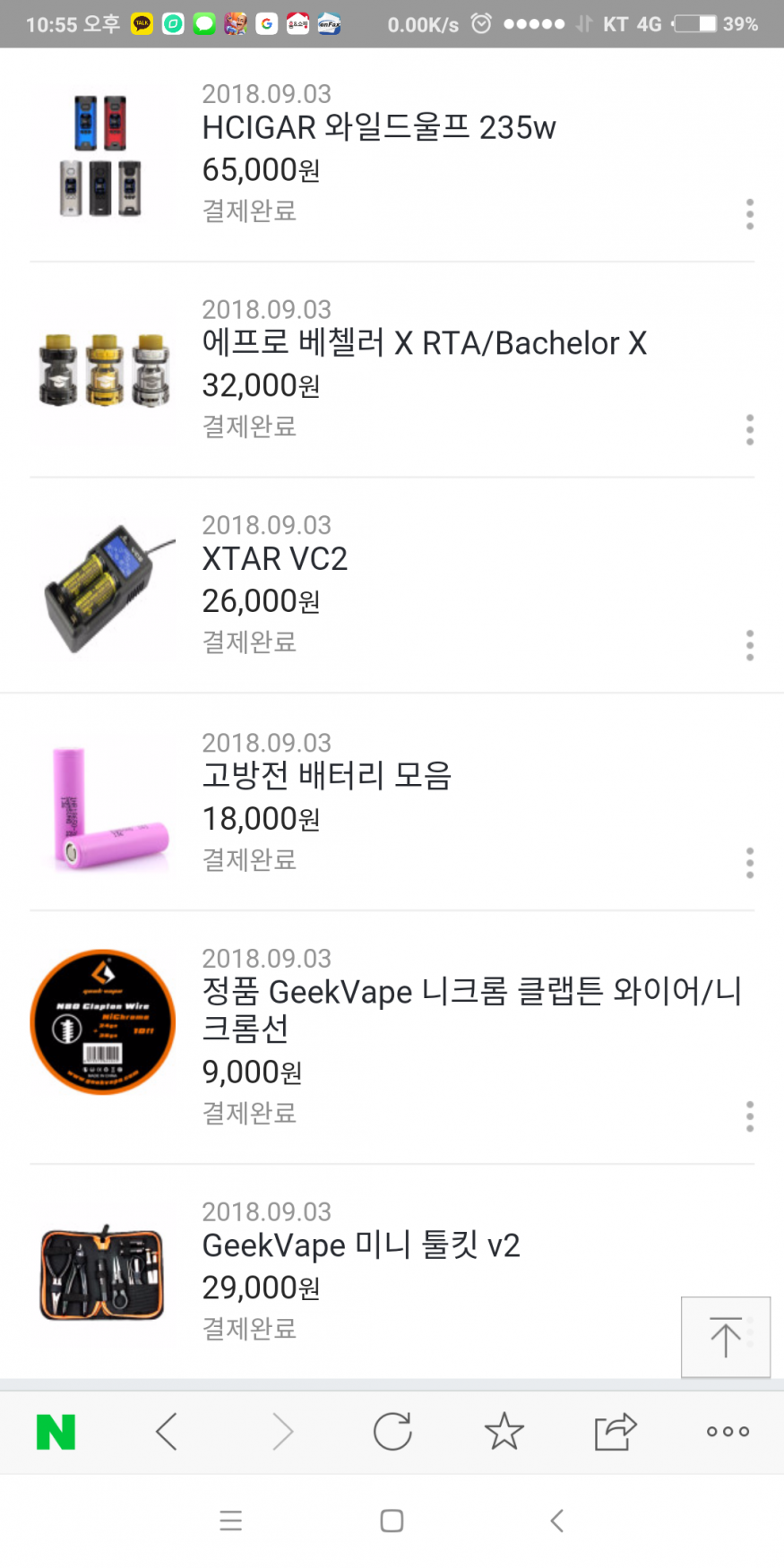Share this page
The height and width of the screenshot is (1568, 784).
(616, 1432)
